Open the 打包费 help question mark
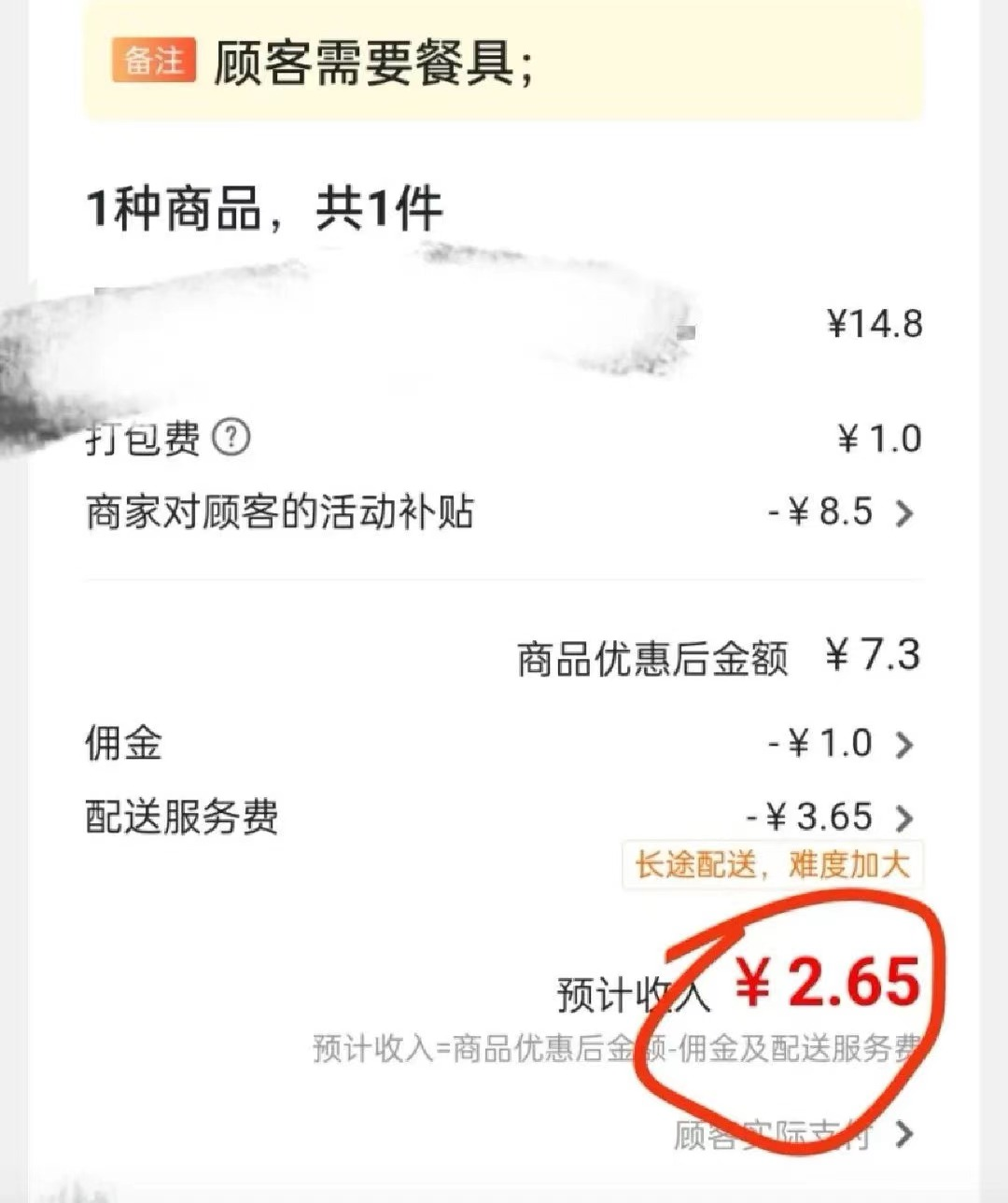 click(x=231, y=437)
